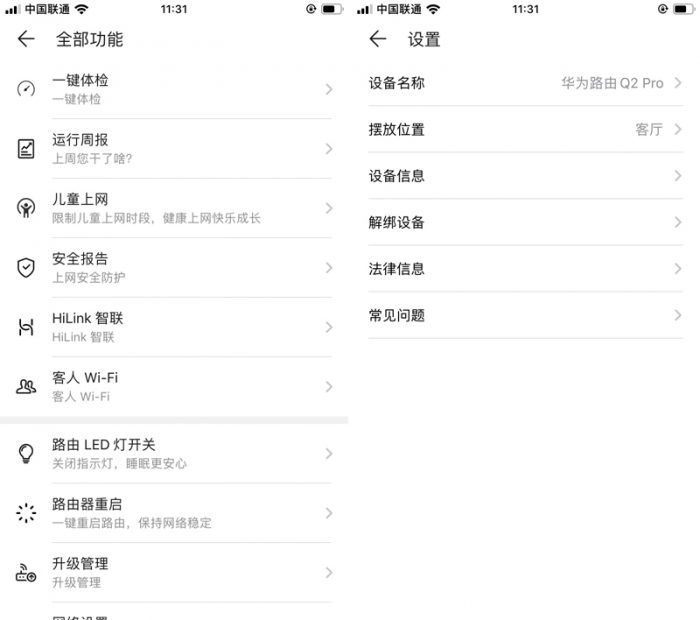Screen dimensions: 700x620
Task: Edit 设备名称 华为路由 Q2 Pro
Action: pyautogui.click(x=525, y=83)
